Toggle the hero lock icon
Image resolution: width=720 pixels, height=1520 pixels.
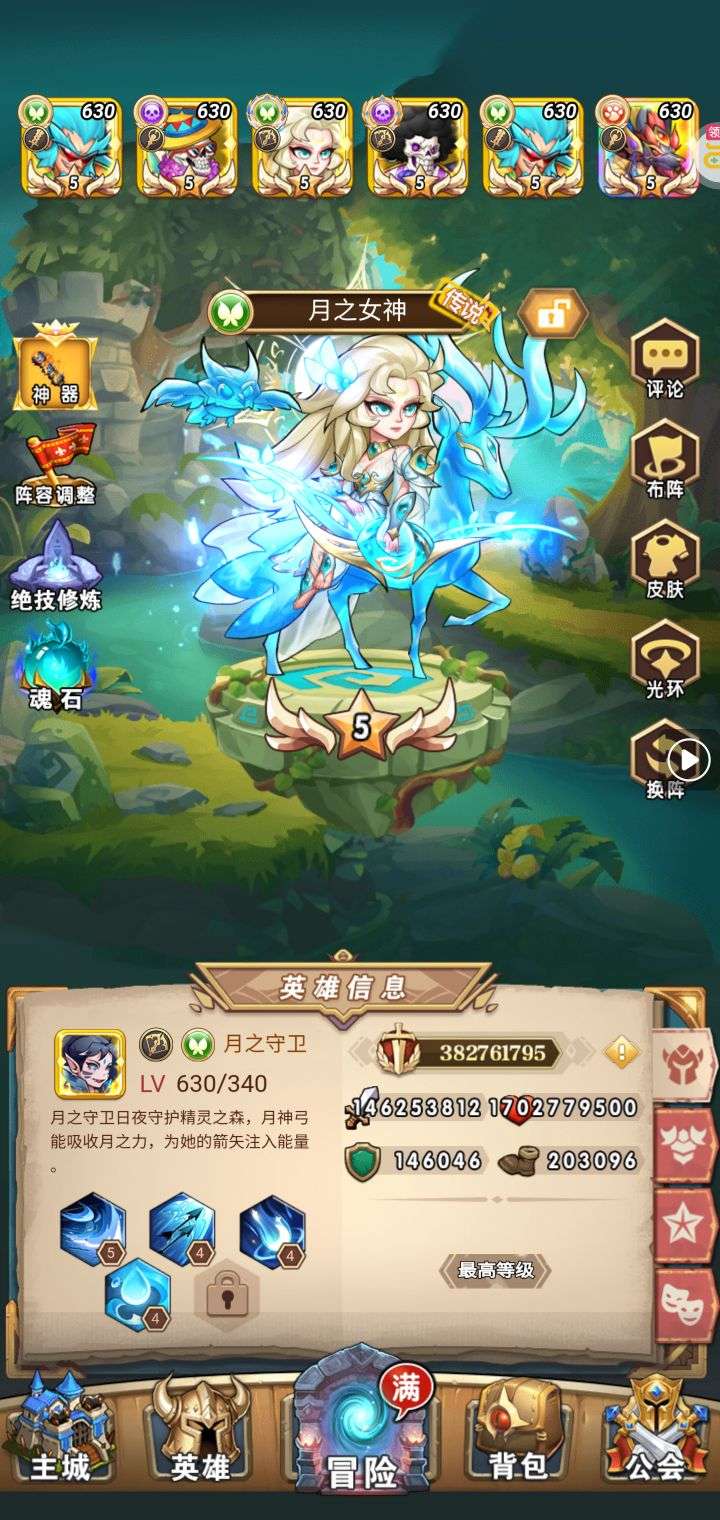[551, 314]
